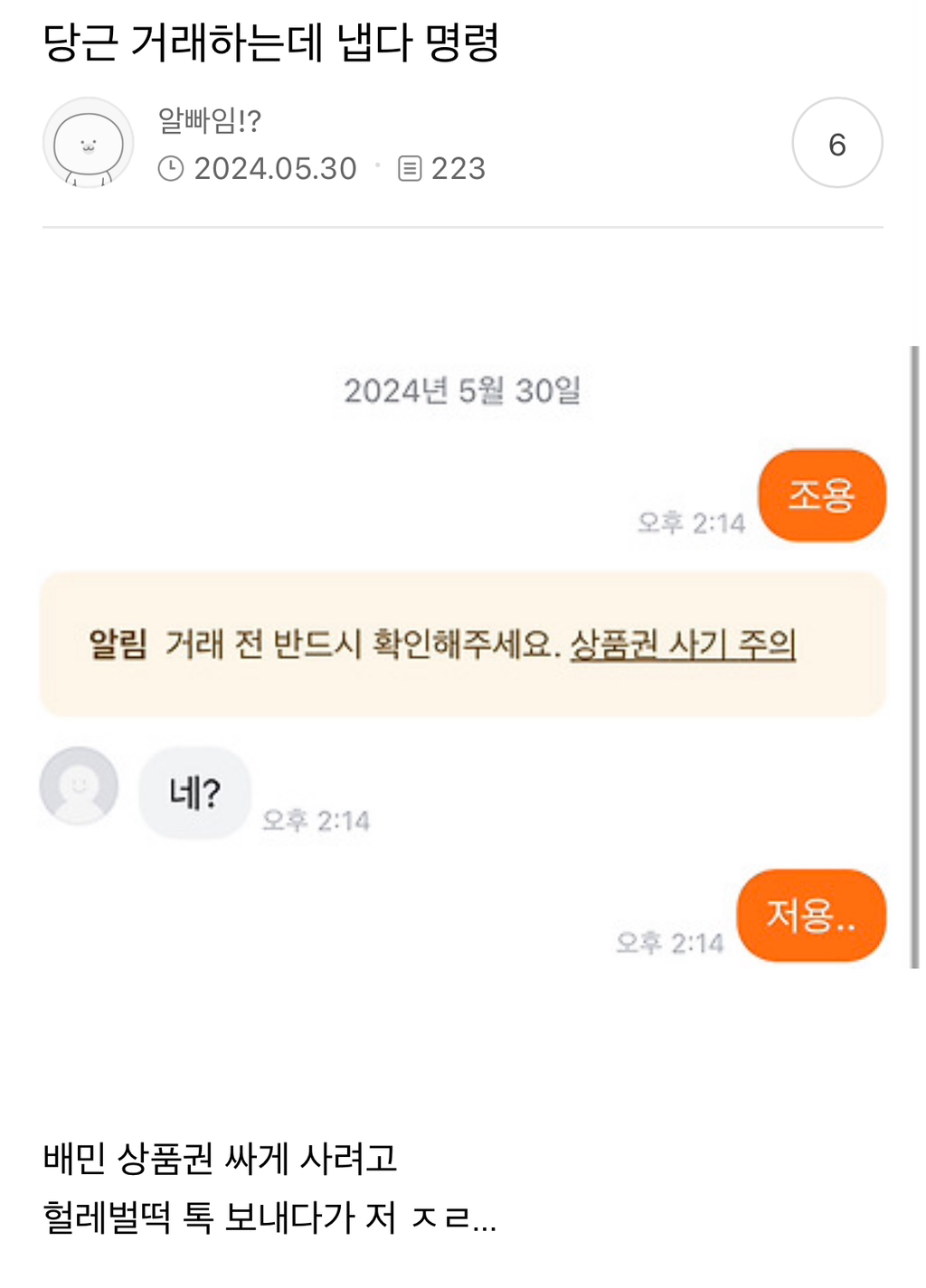The image size is (926, 1288).
Task: Open the chat screenshot image in the post
Action: click(463, 657)
